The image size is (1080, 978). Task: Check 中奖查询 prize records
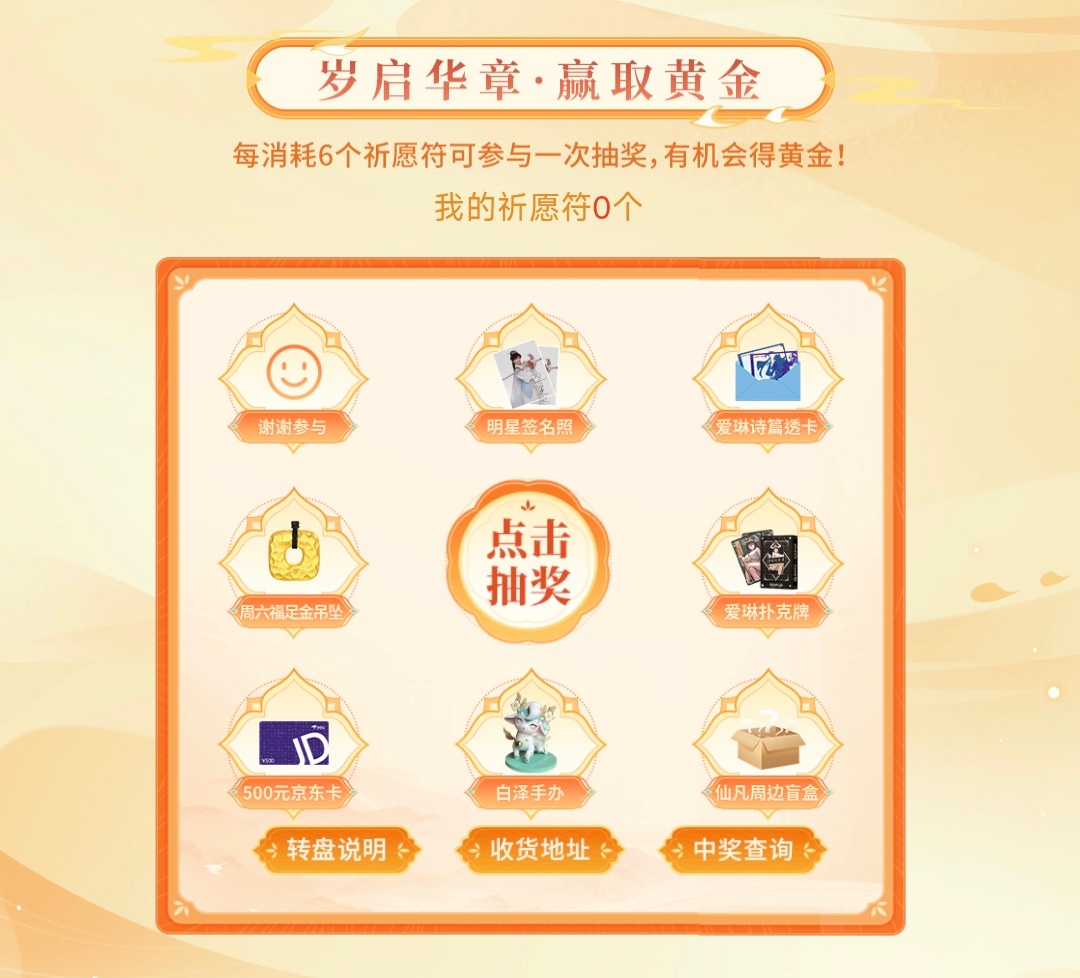743,850
